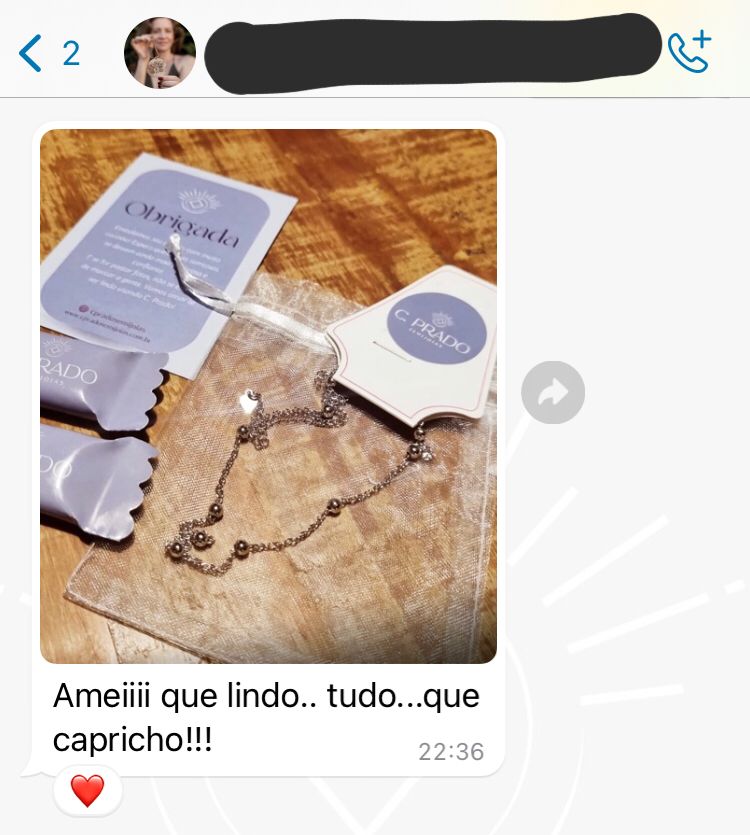Viewport: 750px width, 835px height.
Task: Open the received jewelry photo
Action: 268,396
